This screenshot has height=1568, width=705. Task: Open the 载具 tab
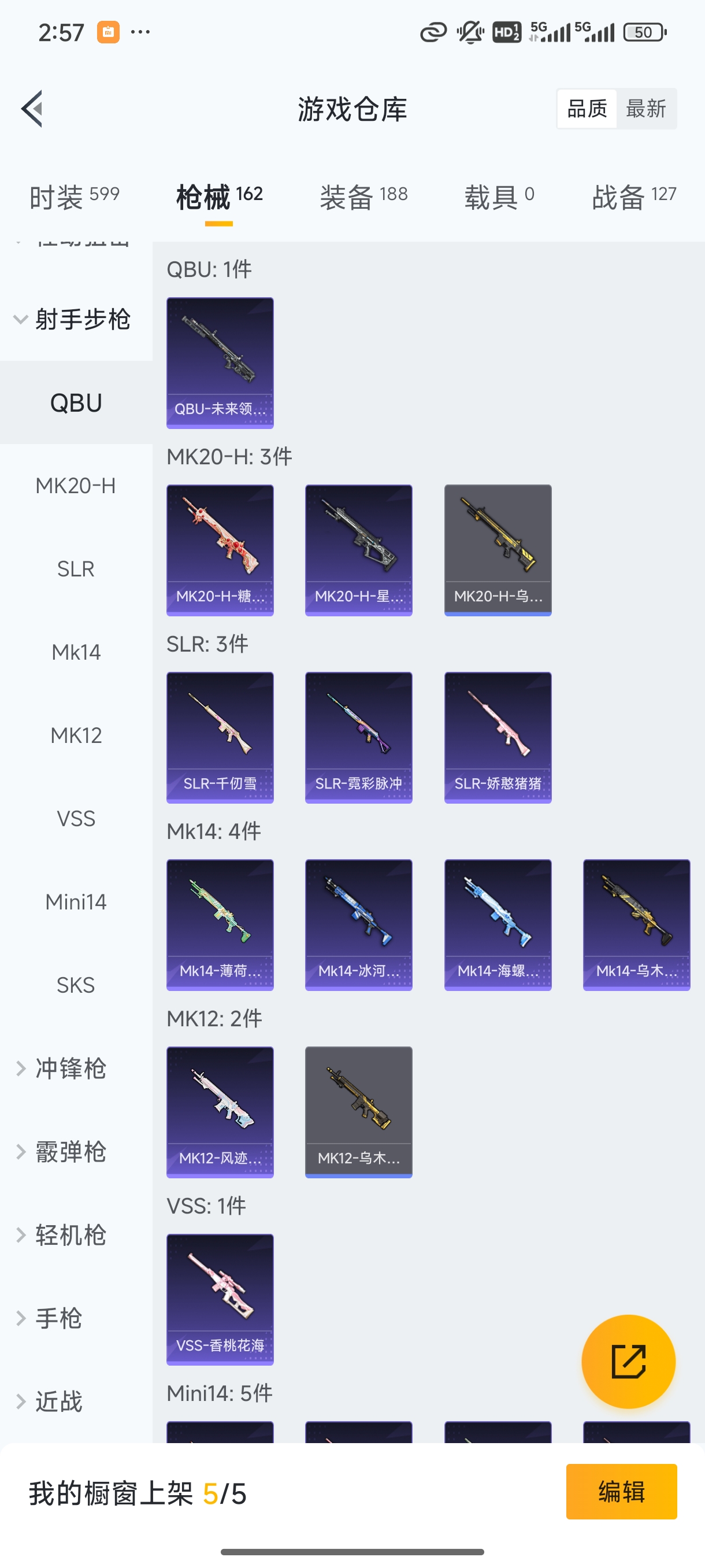pos(499,197)
